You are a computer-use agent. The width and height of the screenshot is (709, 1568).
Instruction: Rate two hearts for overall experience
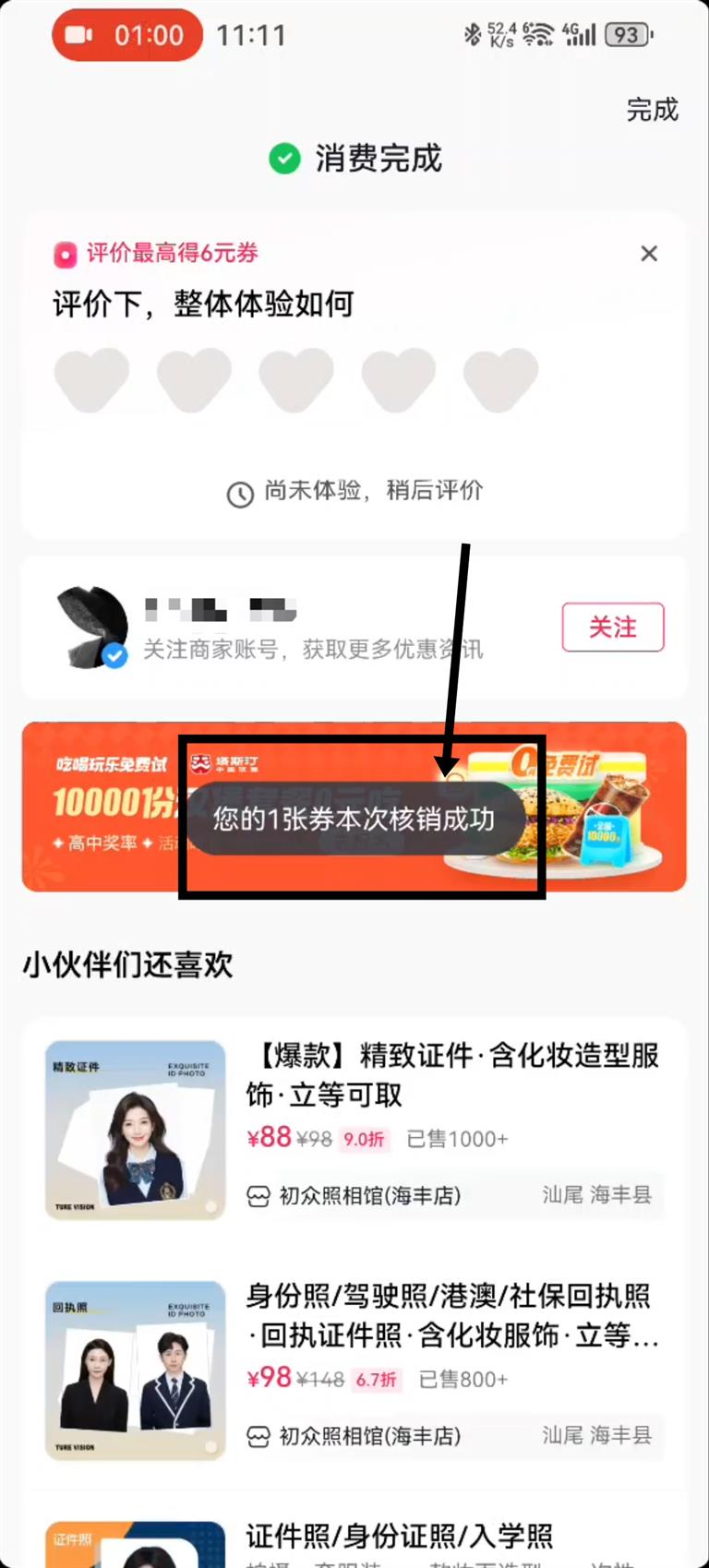pyautogui.click(x=194, y=378)
